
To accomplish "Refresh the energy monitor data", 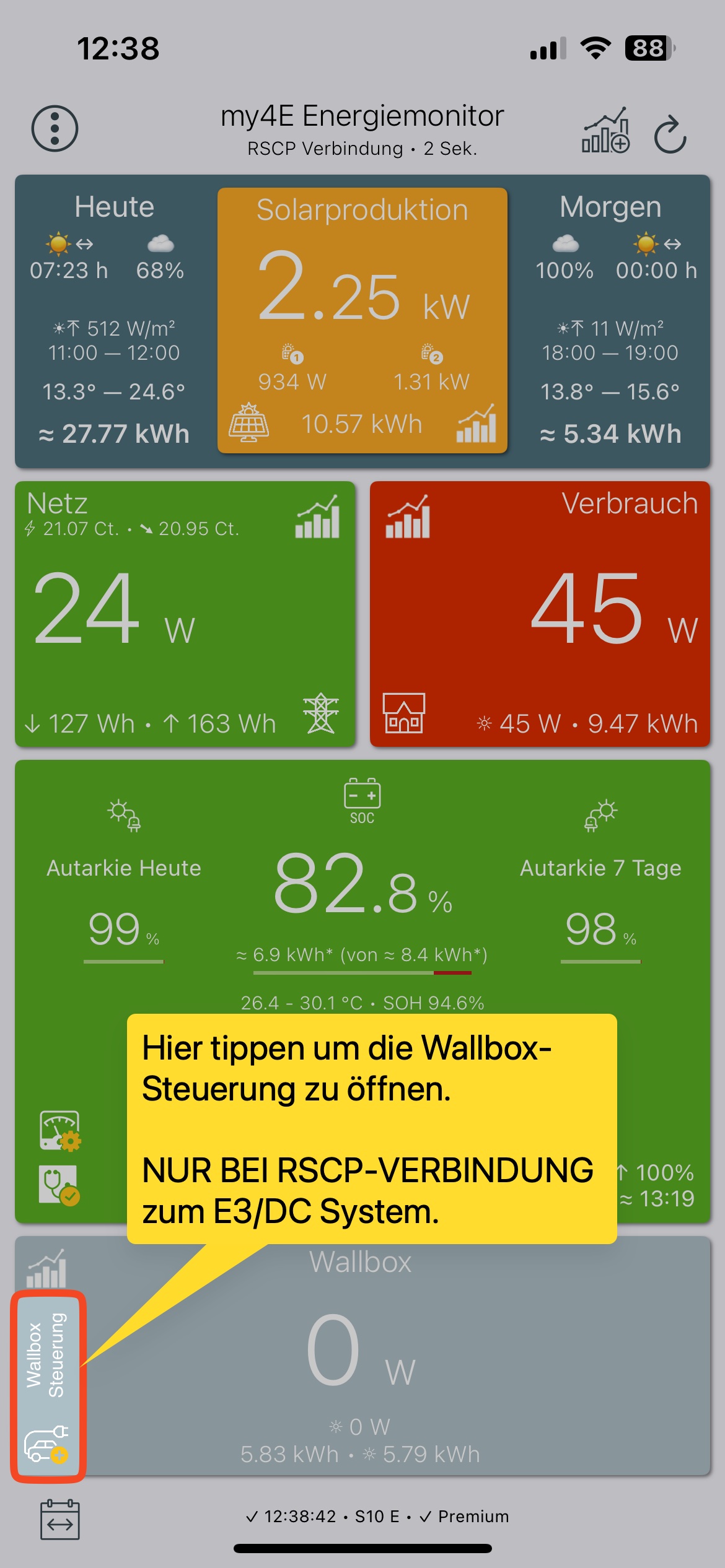I will pos(670,134).
